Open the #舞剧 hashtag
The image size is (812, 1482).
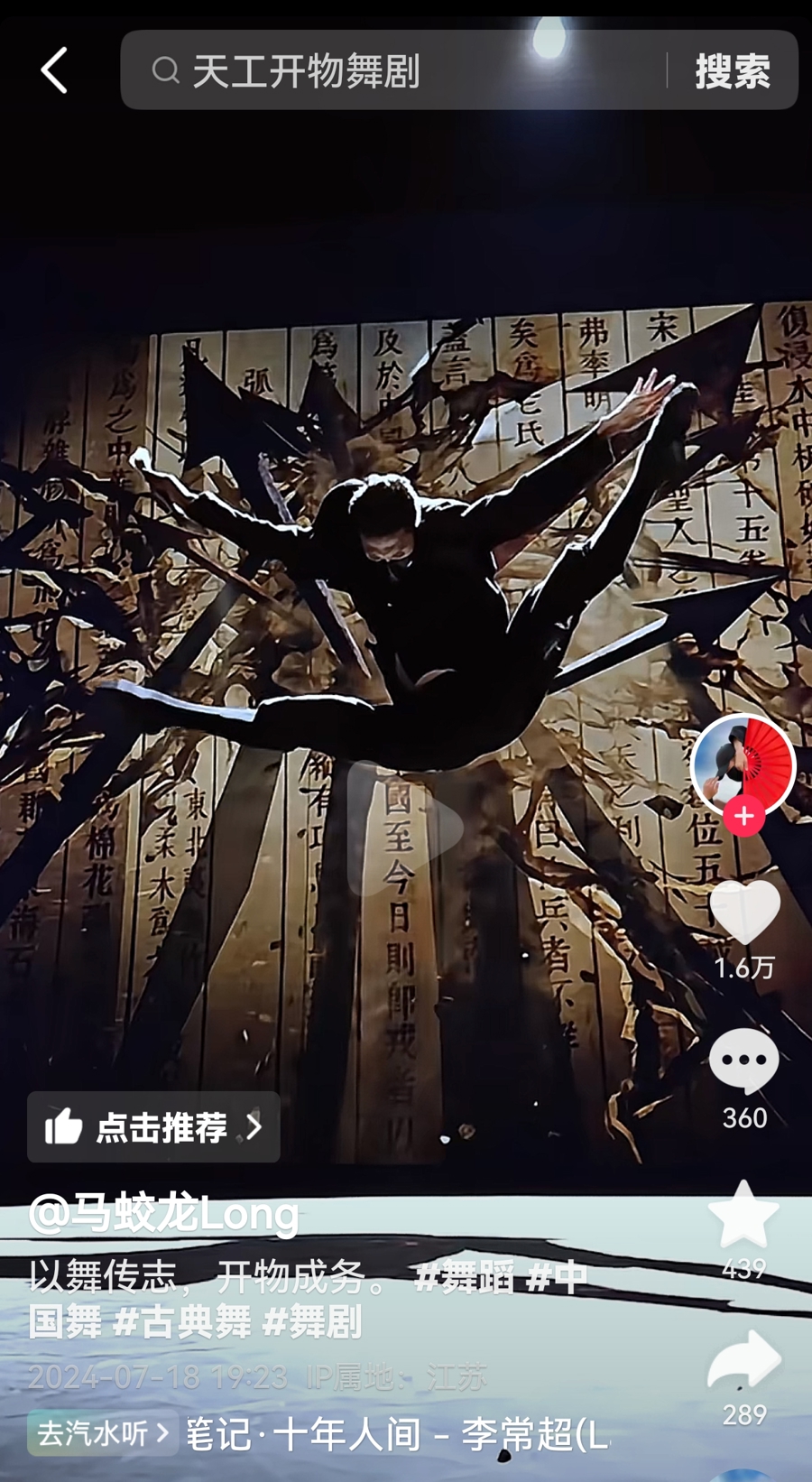pyautogui.click(x=312, y=1322)
